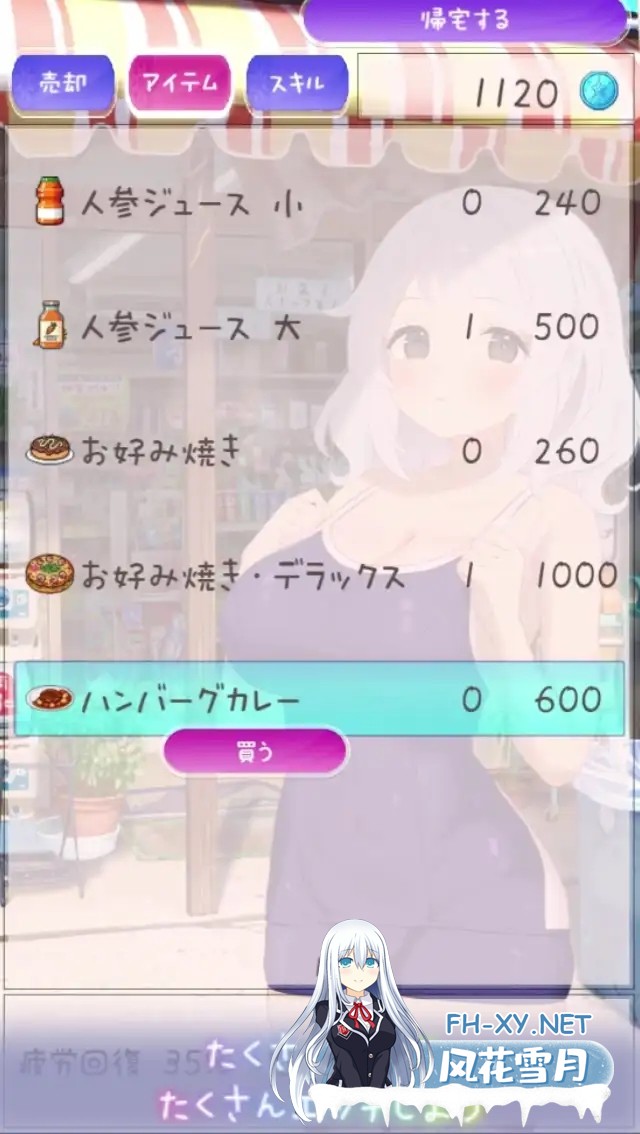This screenshot has height=1134, width=640.
Task: Select 人参ジュース 小 in the shop list
Action: click(318, 203)
